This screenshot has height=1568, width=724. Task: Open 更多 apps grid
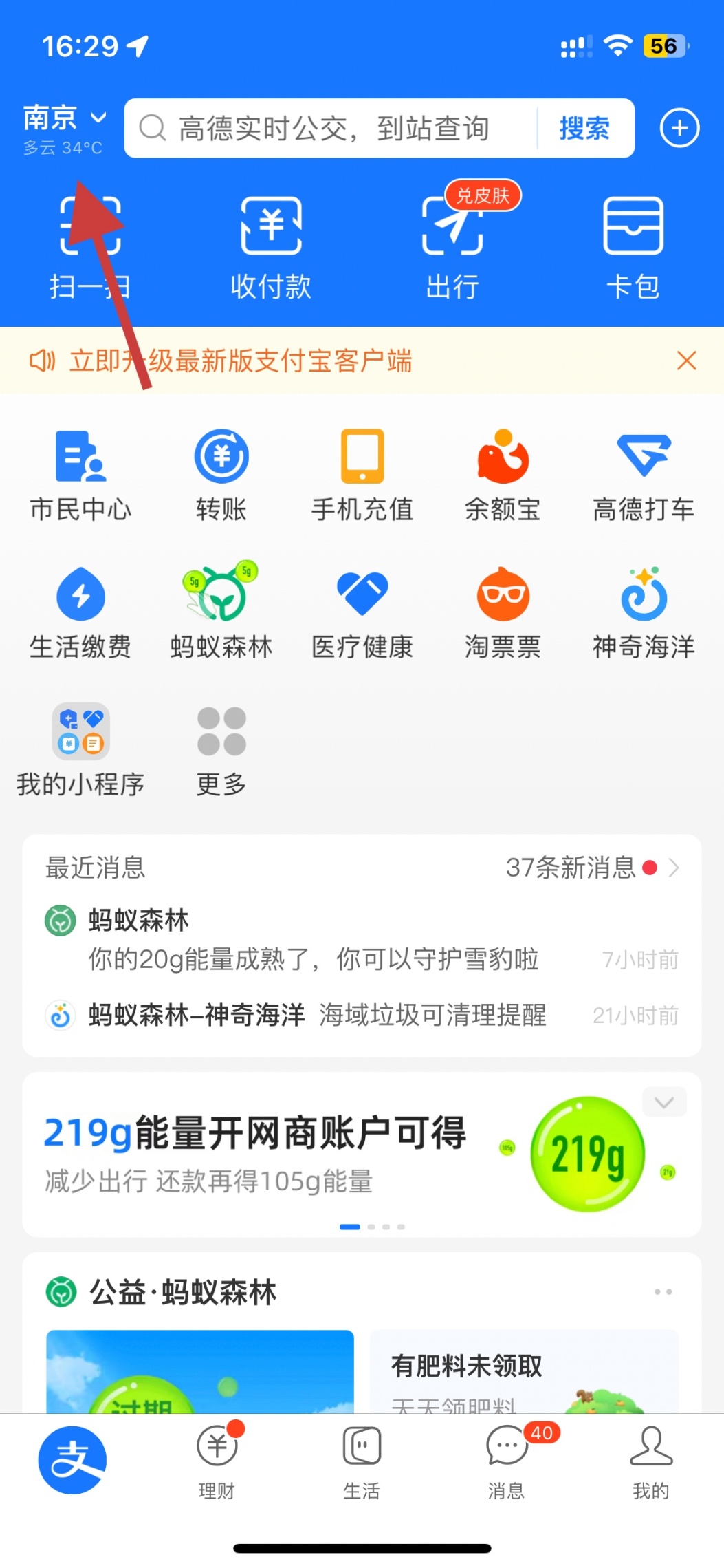tap(221, 749)
